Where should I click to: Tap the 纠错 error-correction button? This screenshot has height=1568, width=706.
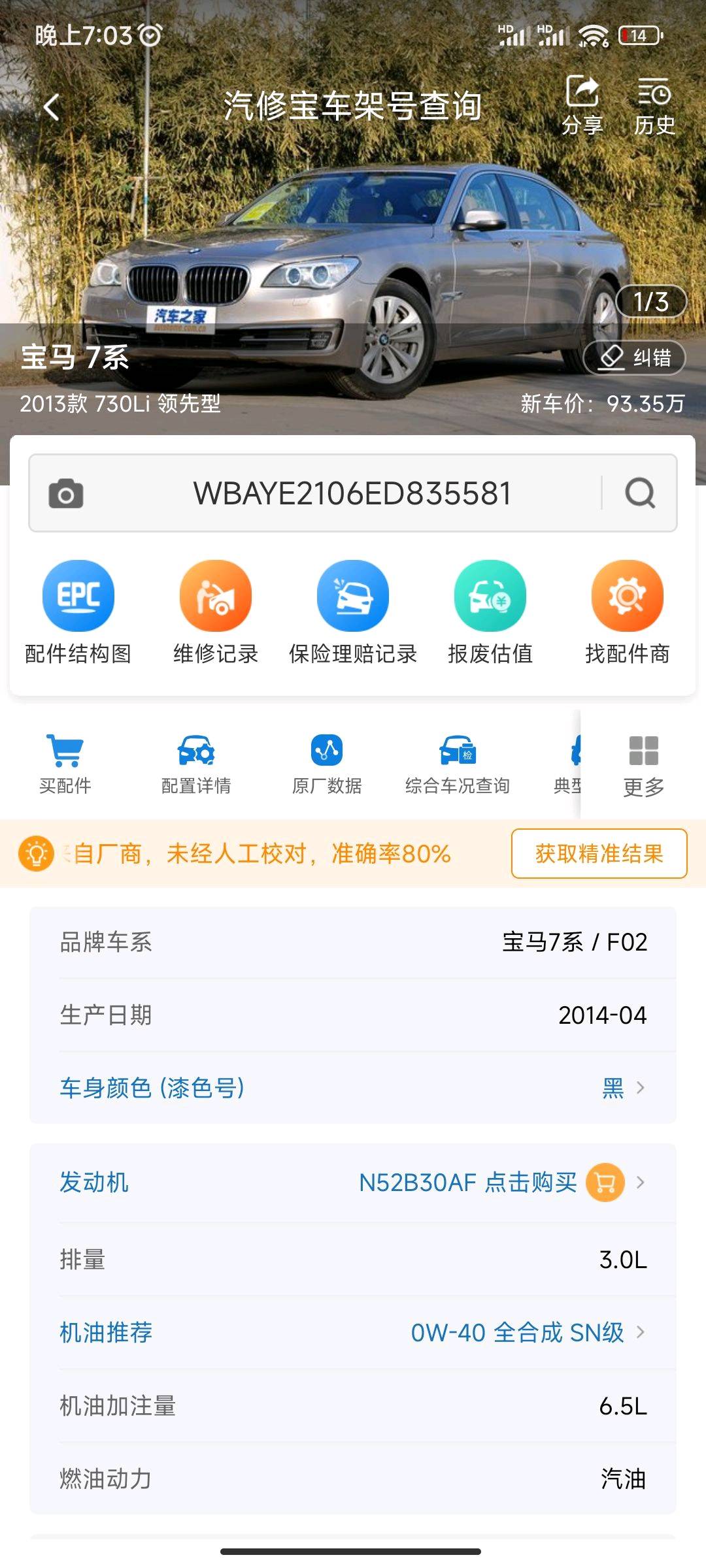tap(634, 357)
